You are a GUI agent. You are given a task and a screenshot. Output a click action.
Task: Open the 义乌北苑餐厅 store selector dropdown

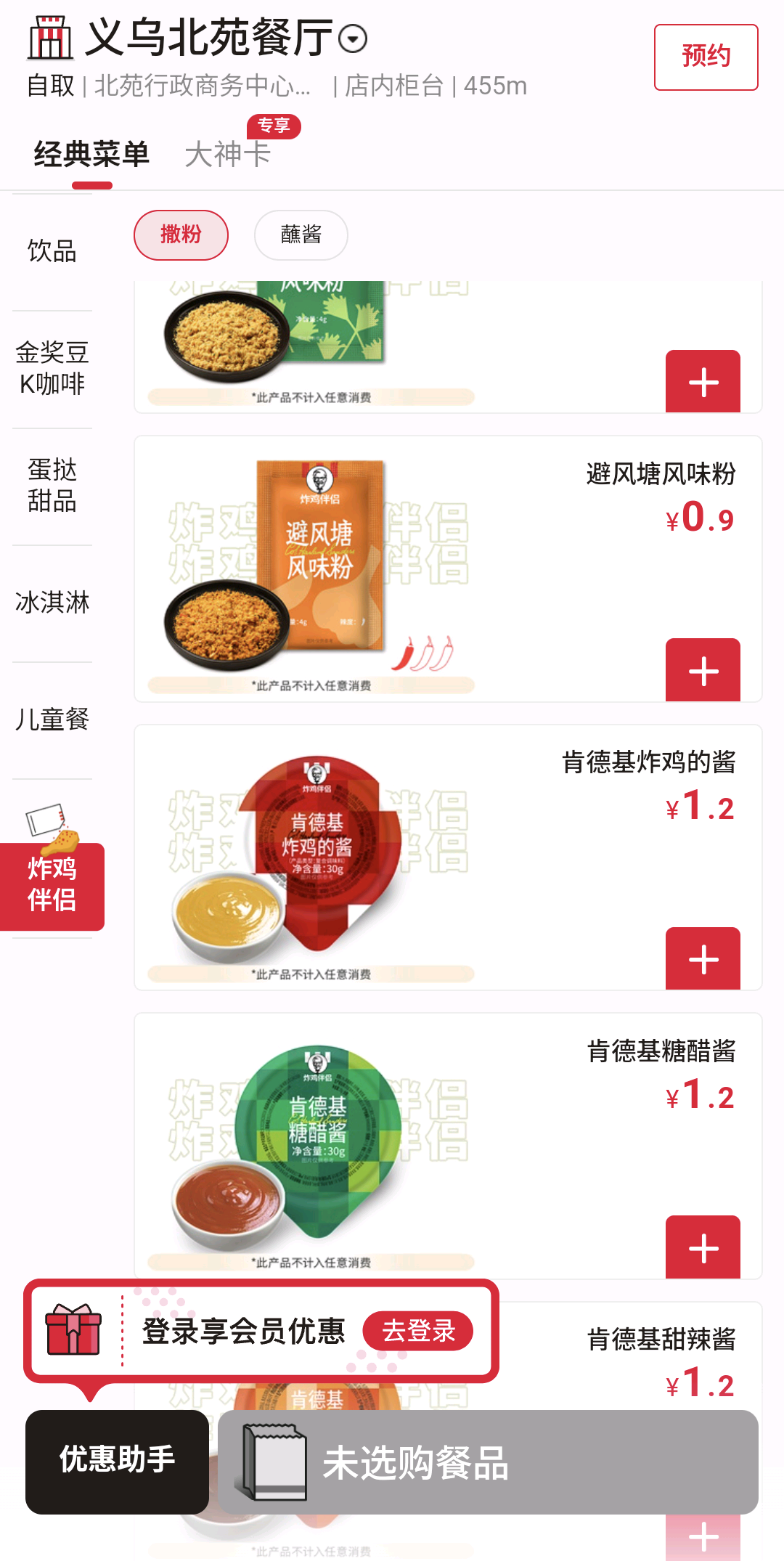click(x=353, y=39)
